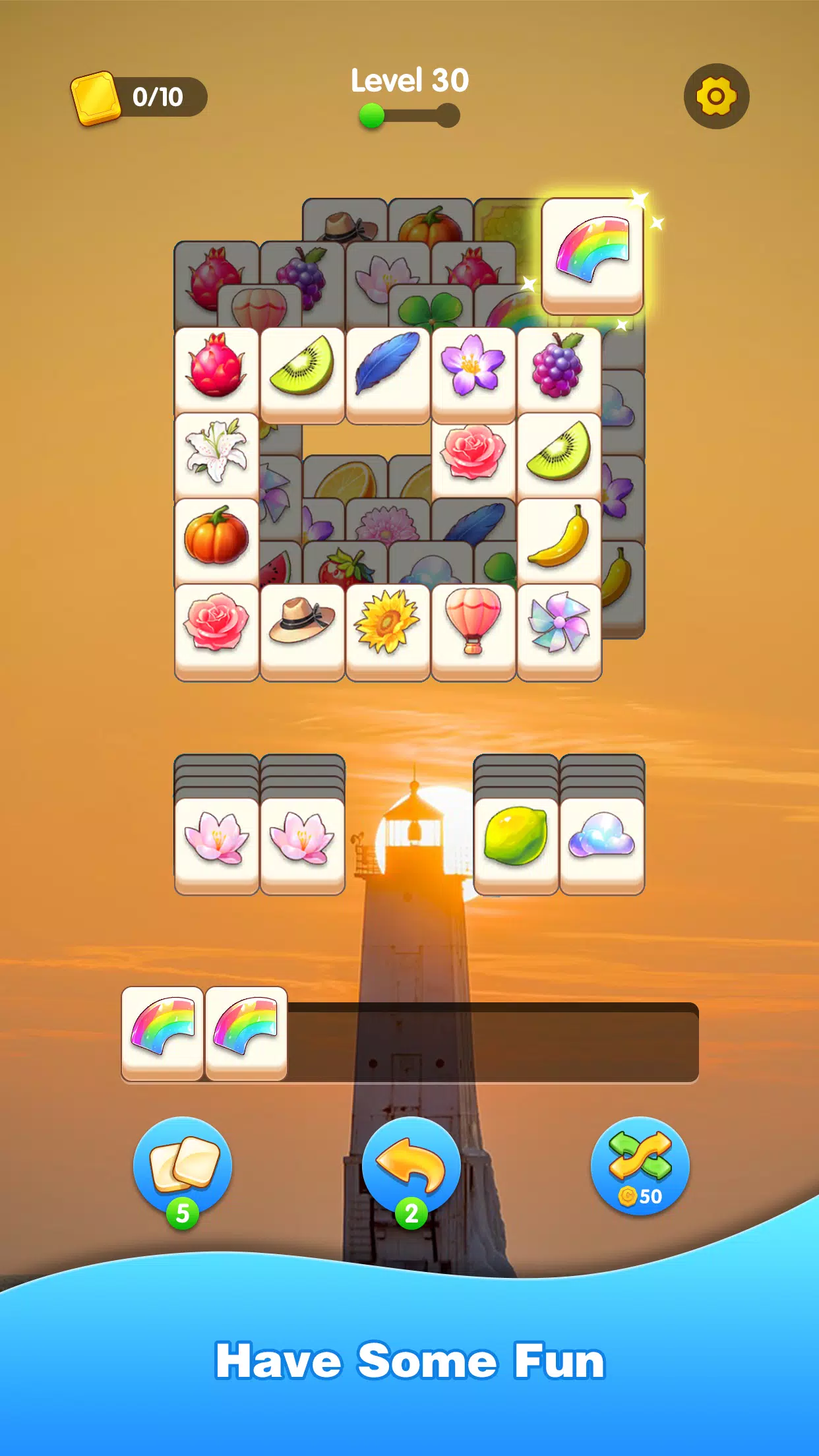Choose the unblocked orange pumpkin tile
Screen dimensions: 819x1456
click(x=216, y=538)
